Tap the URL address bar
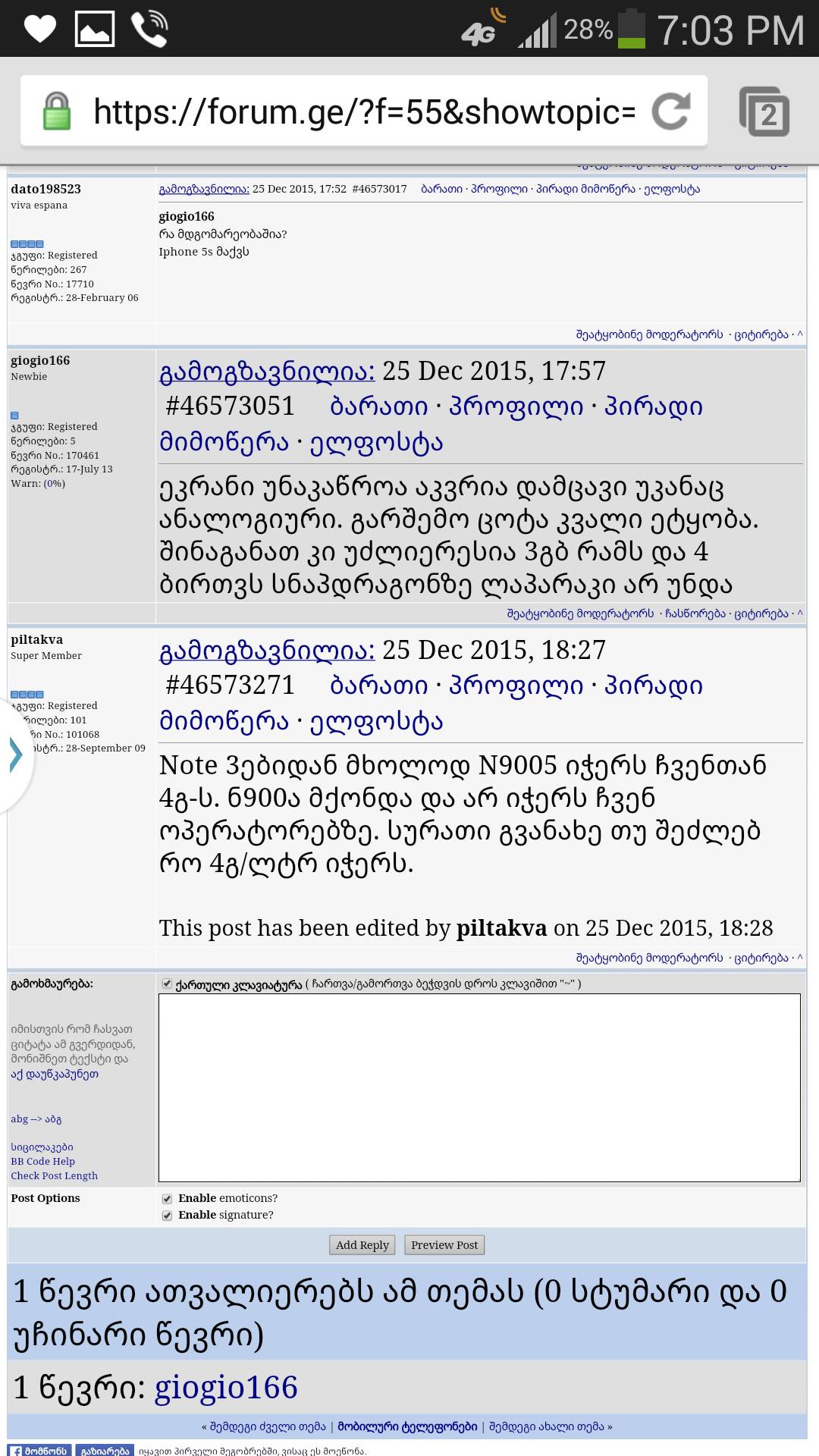The width and height of the screenshot is (819, 1456). click(x=364, y=112)
